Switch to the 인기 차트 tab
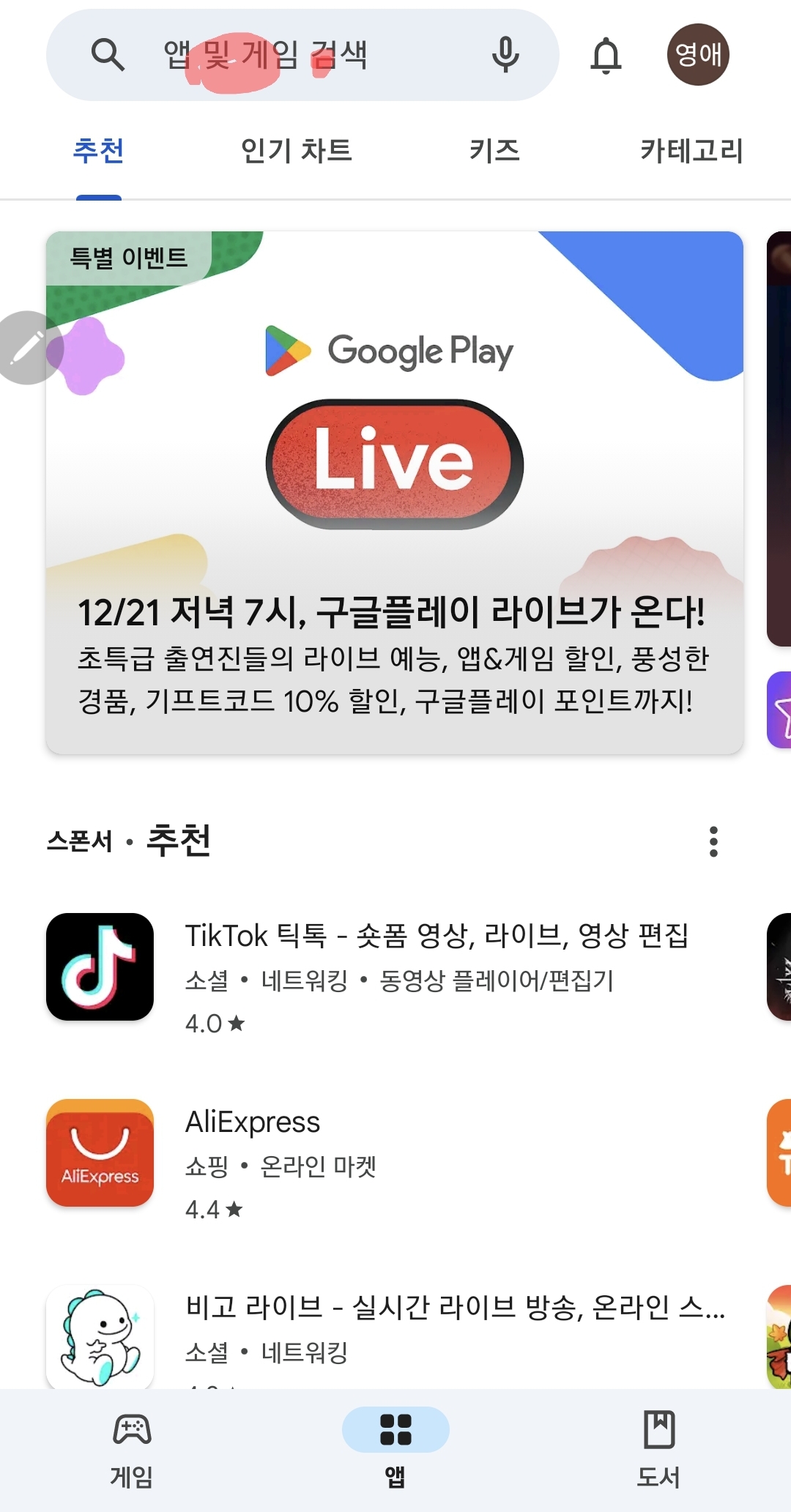The image size is (791, 1512). [296, 150]
